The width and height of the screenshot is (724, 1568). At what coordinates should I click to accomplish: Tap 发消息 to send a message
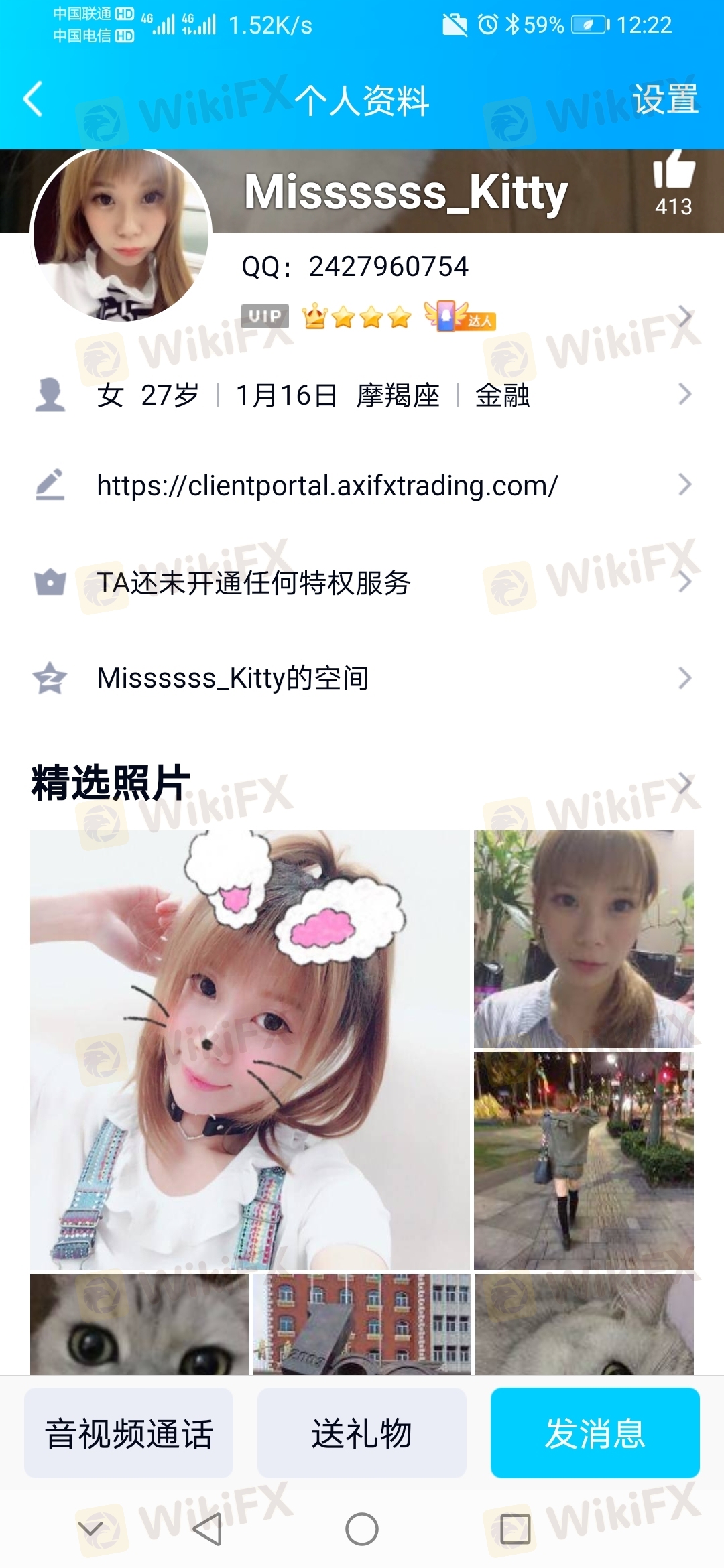595,1433
